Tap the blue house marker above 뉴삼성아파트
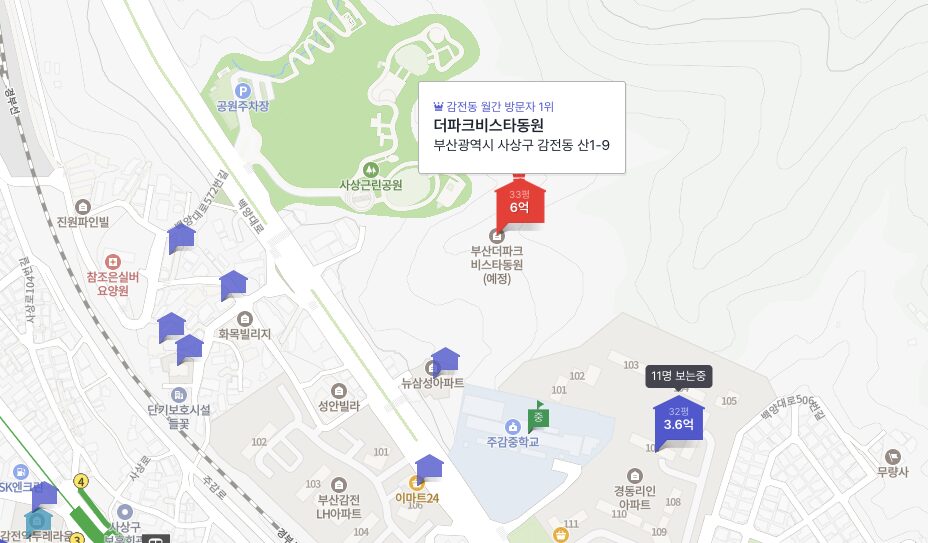The image size is (928, 543). click(x=445, y=361)
